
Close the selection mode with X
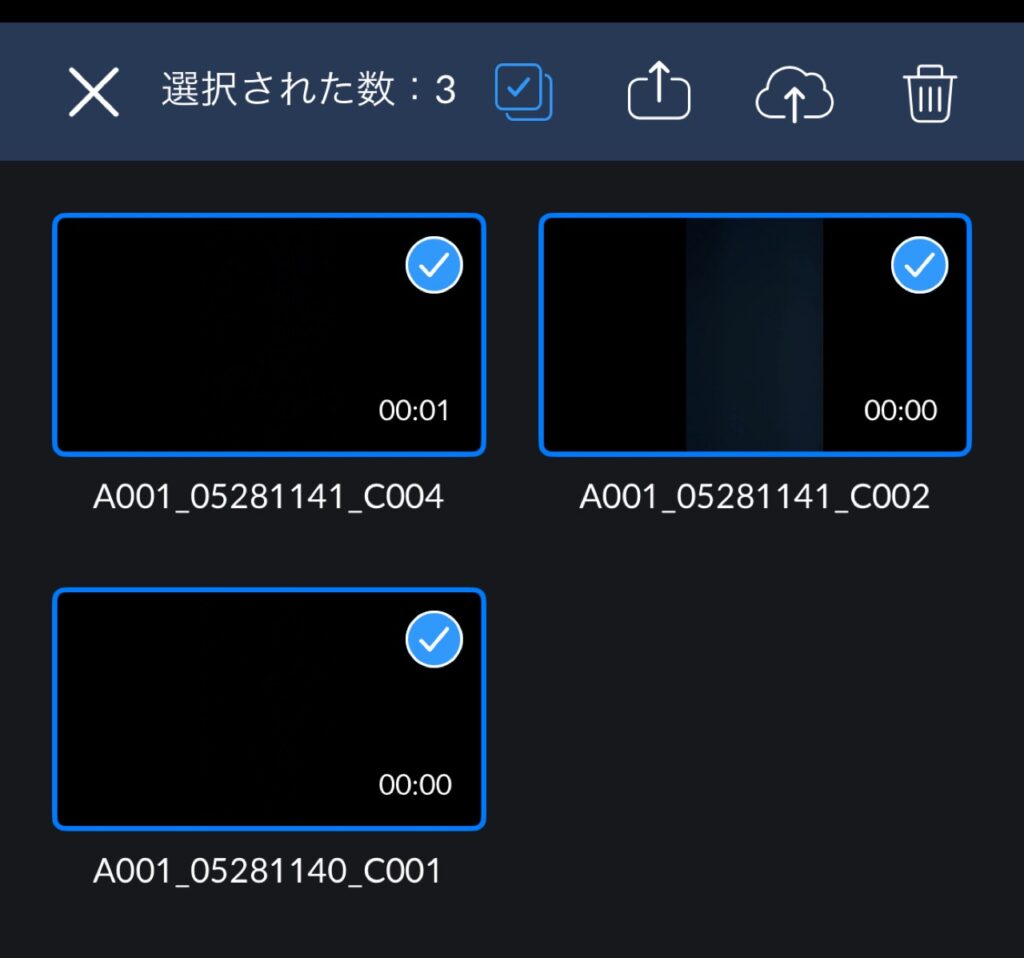[94, 93]
